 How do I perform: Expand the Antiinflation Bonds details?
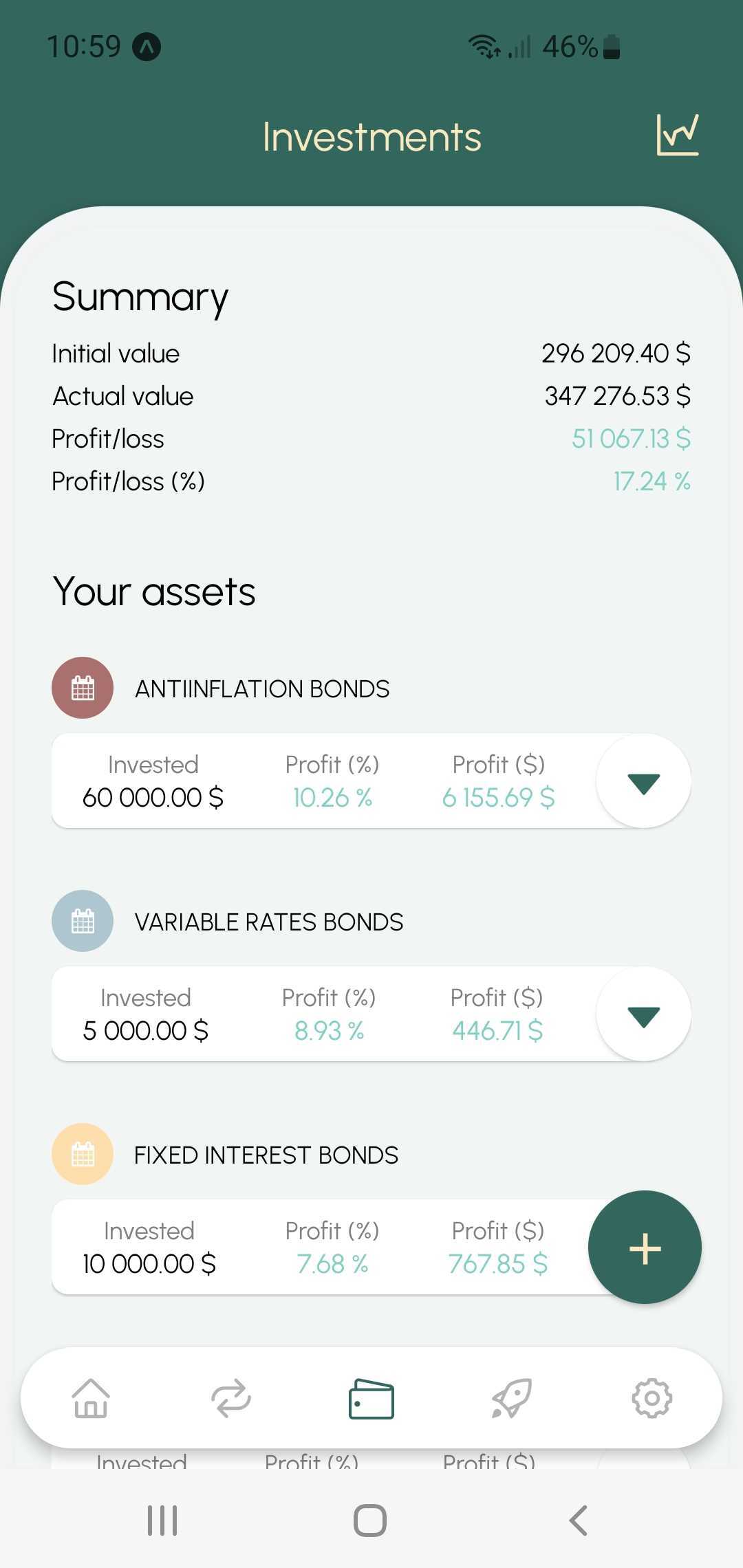click(643, 782)
